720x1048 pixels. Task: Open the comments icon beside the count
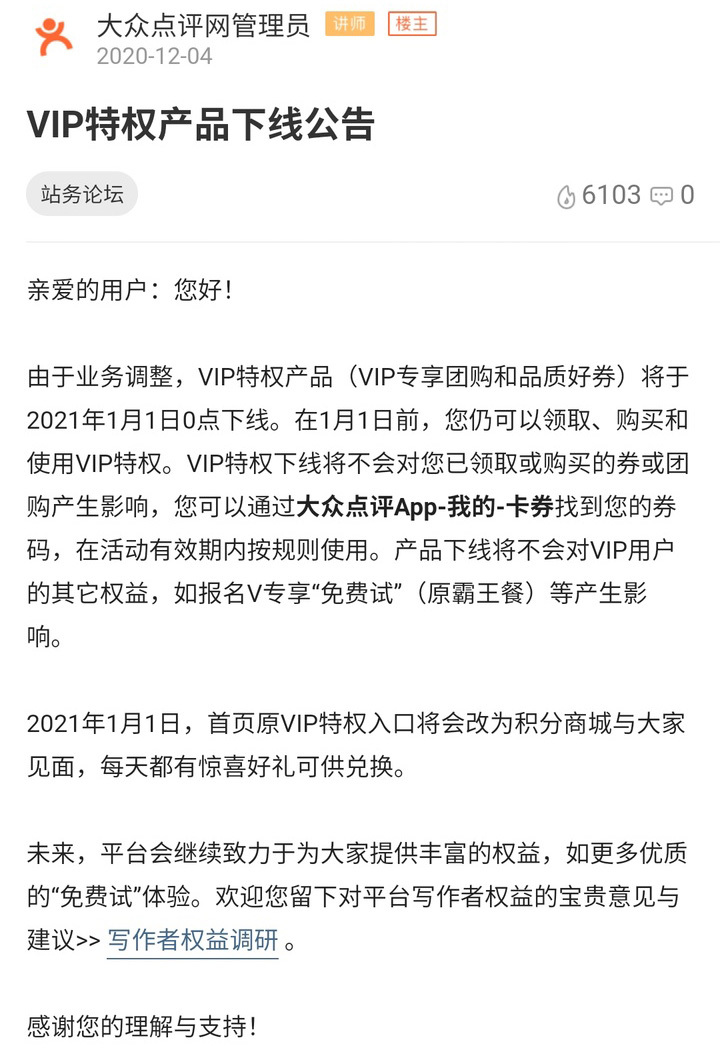pyautogui.click(x=661, y=196)
